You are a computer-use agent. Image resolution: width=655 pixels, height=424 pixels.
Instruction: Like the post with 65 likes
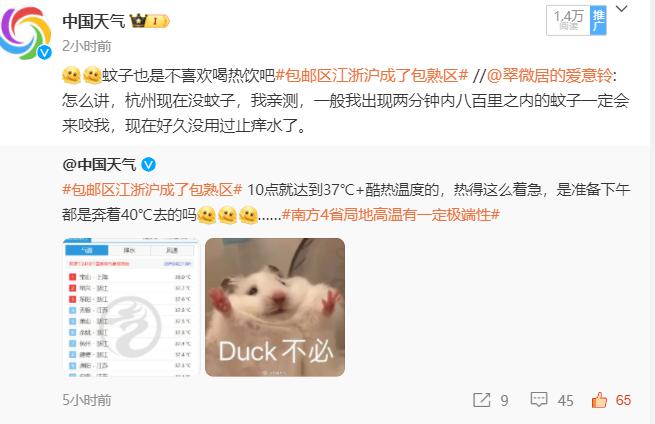click(611, 401)
